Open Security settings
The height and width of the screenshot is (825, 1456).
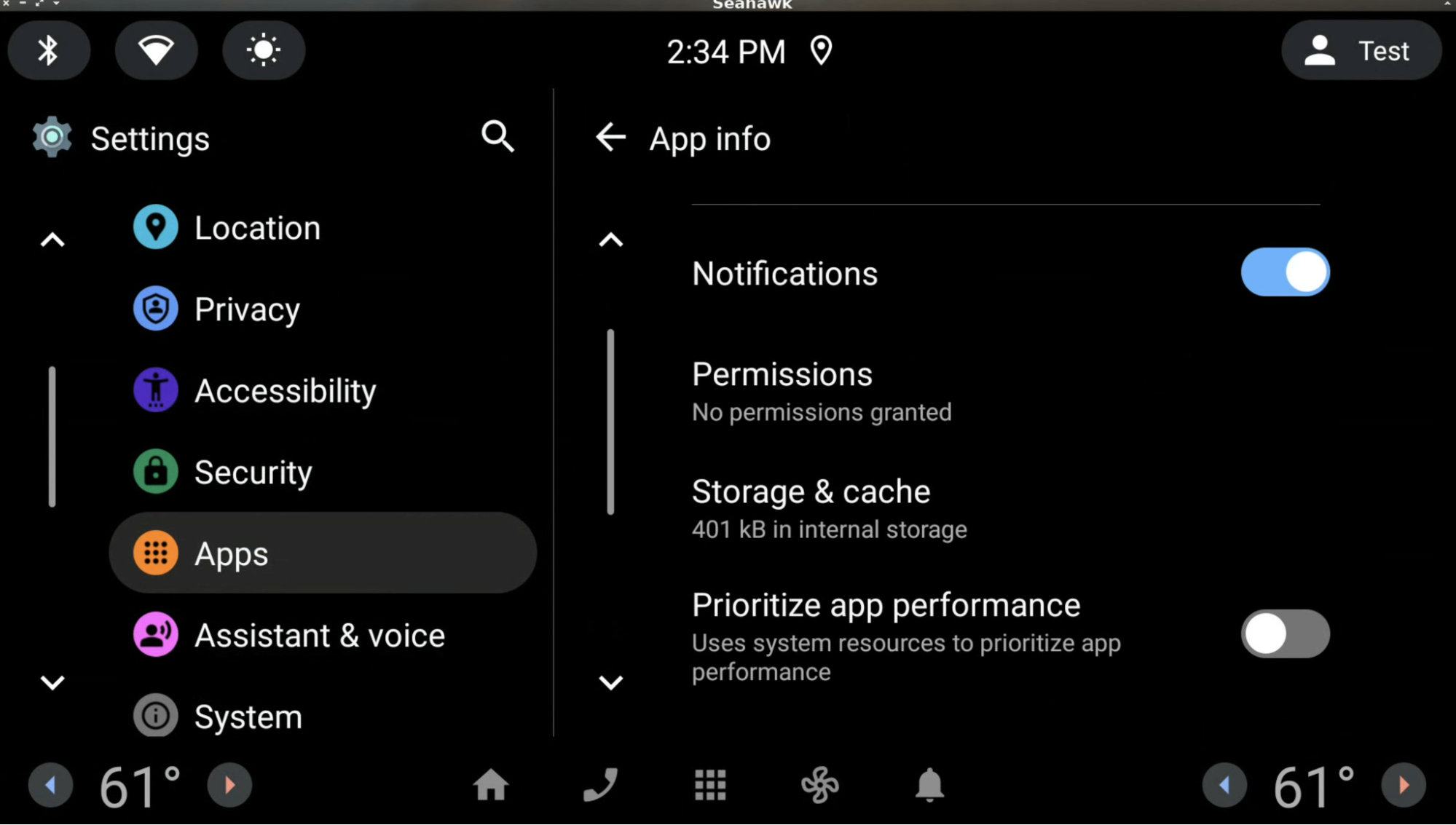[x=253, y=473]
